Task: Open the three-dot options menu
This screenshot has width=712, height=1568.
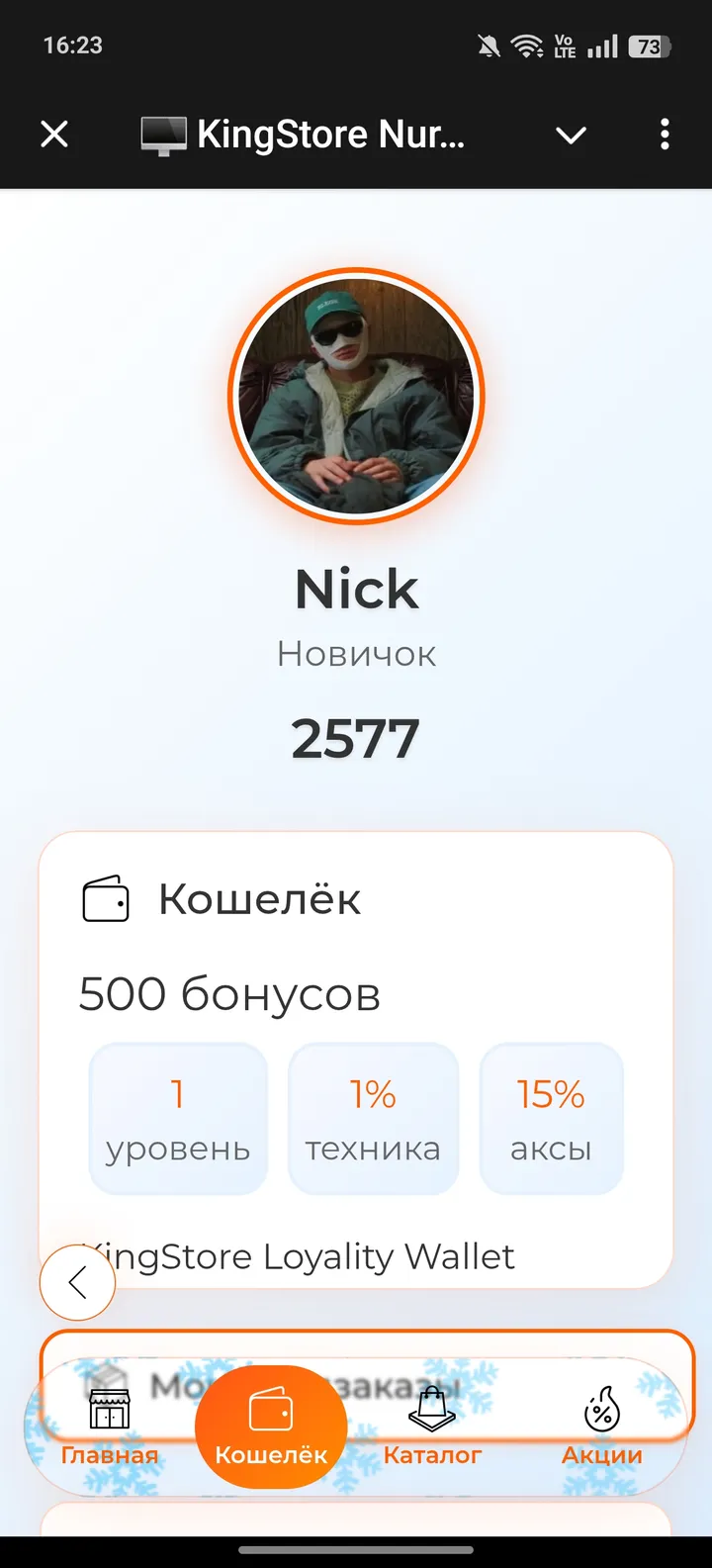Action: click(664, 134)
